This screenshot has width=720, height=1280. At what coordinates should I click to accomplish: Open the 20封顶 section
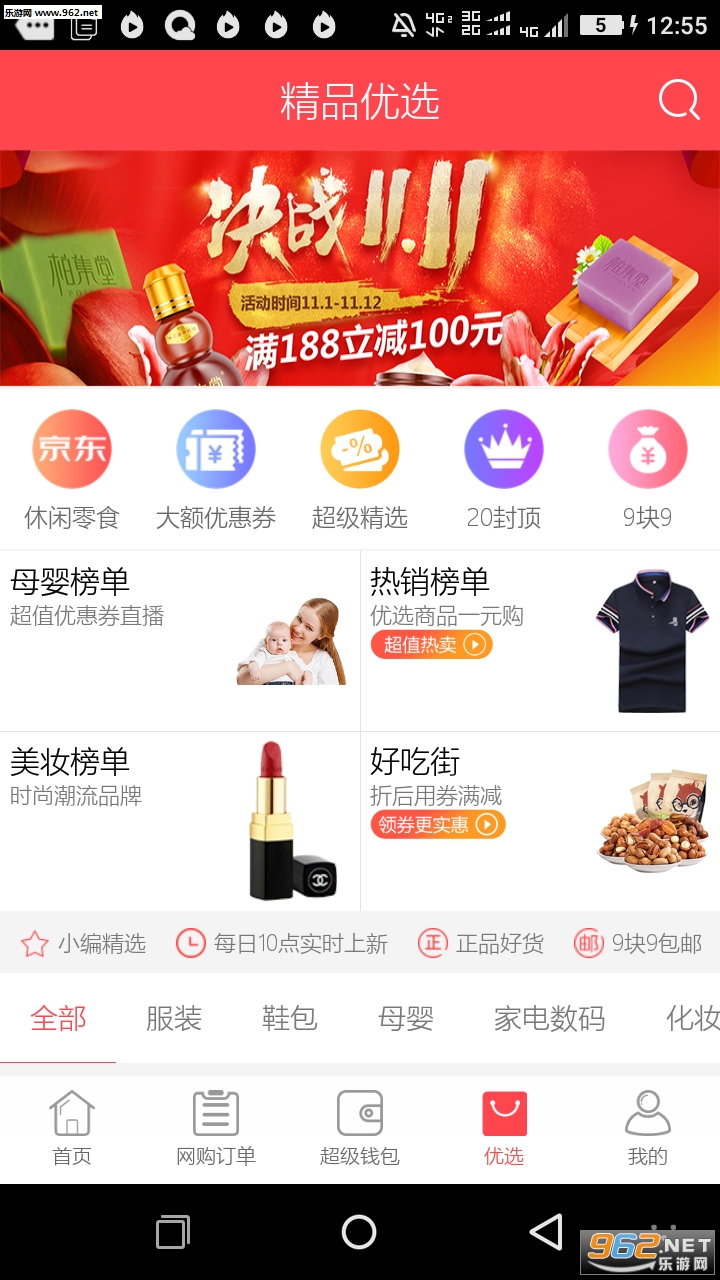pyautogui.click(x=504, y=470)
